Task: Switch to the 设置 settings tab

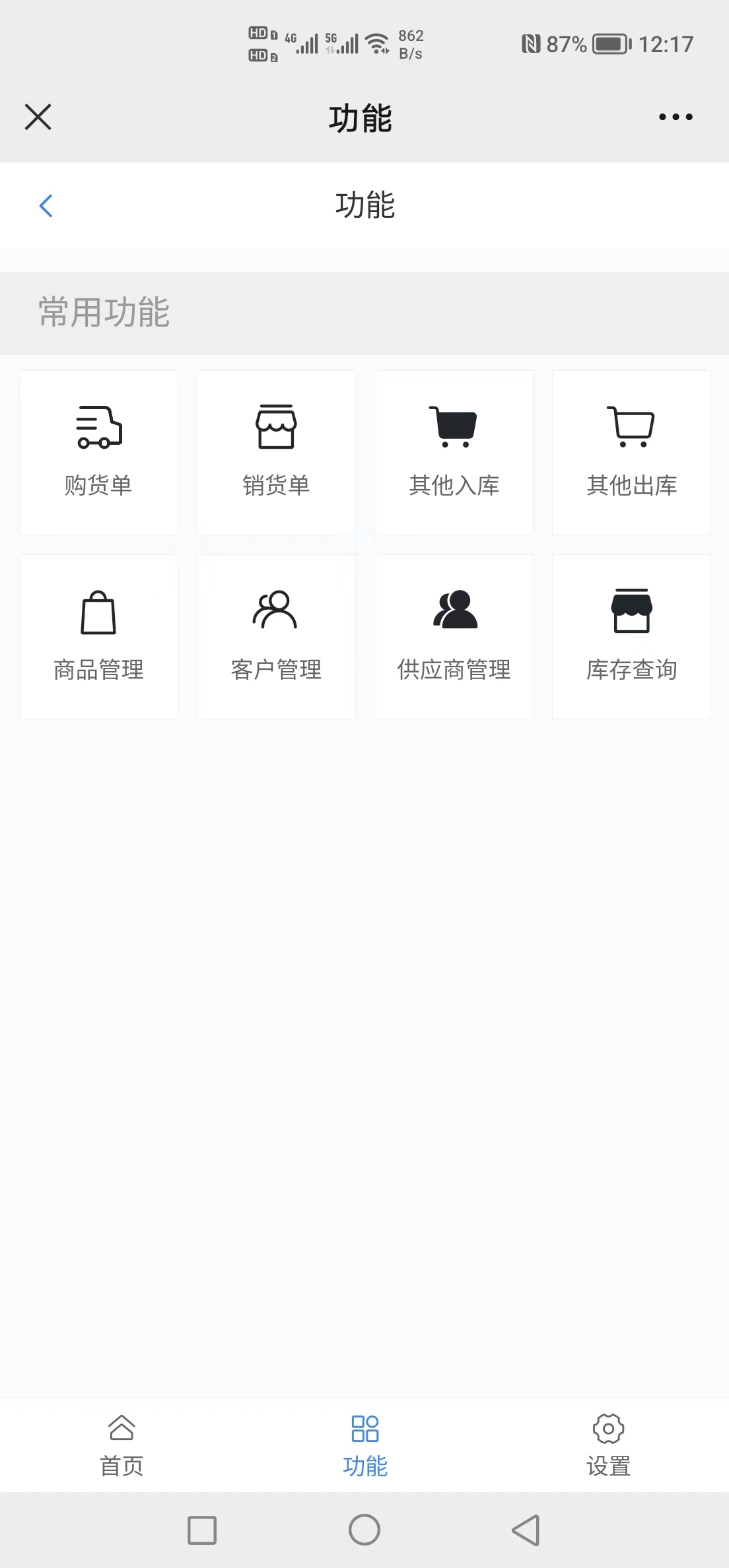Action: [x=608, y=1445]
